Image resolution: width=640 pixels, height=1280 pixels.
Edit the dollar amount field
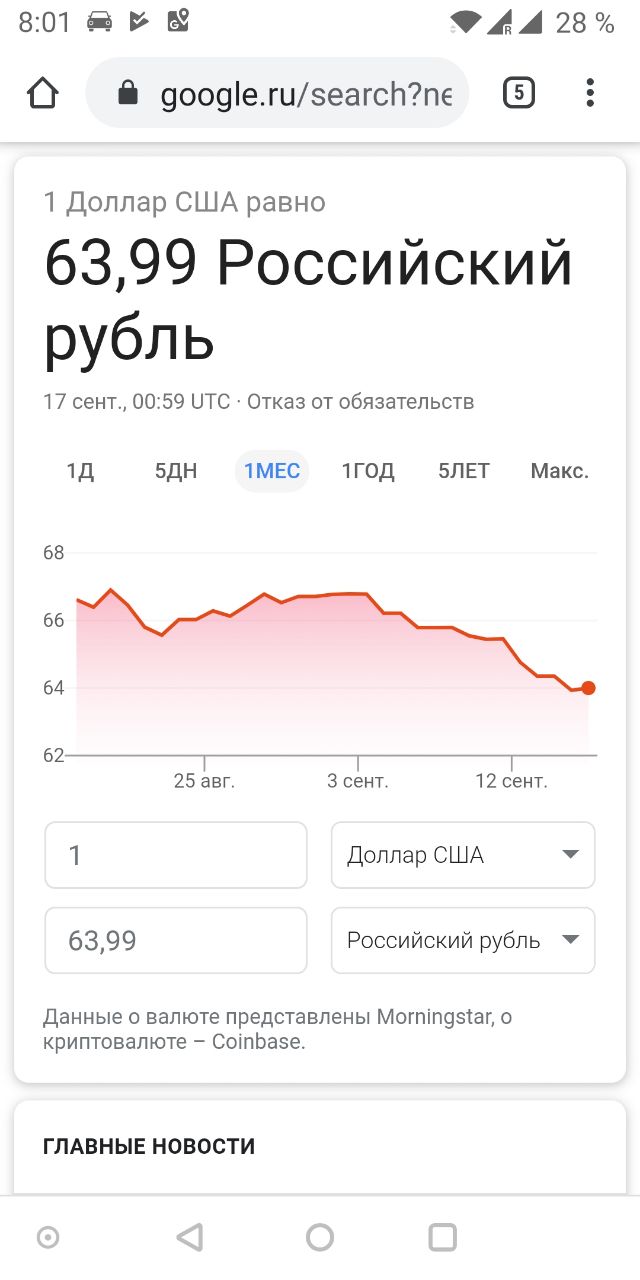176,855
